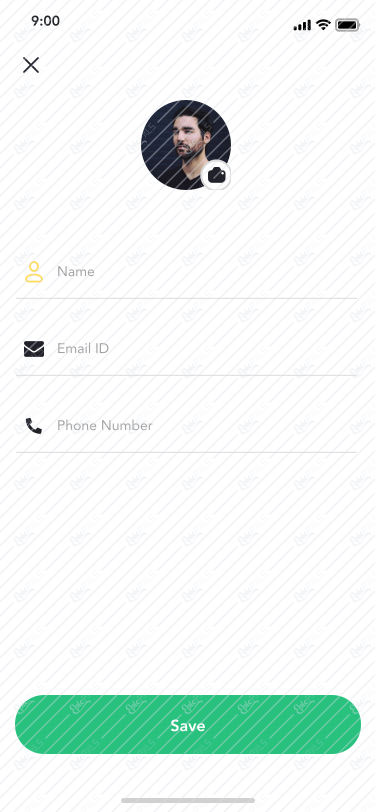Image resolution: width=375 pixels, height=812 pixels.
Task: Save the profile changes
Action: (188, 724)
